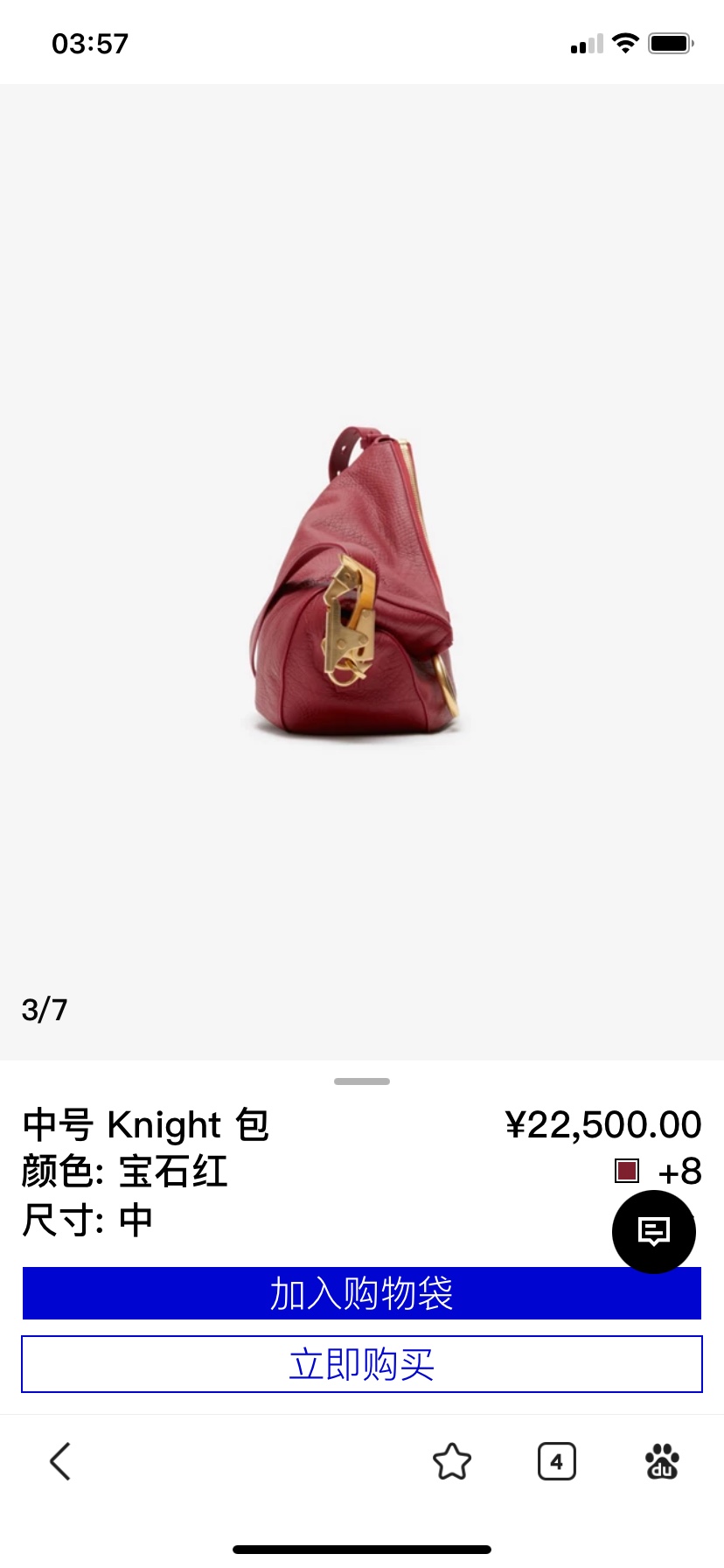Open the live chat support bubble

tap(653, 1232)
